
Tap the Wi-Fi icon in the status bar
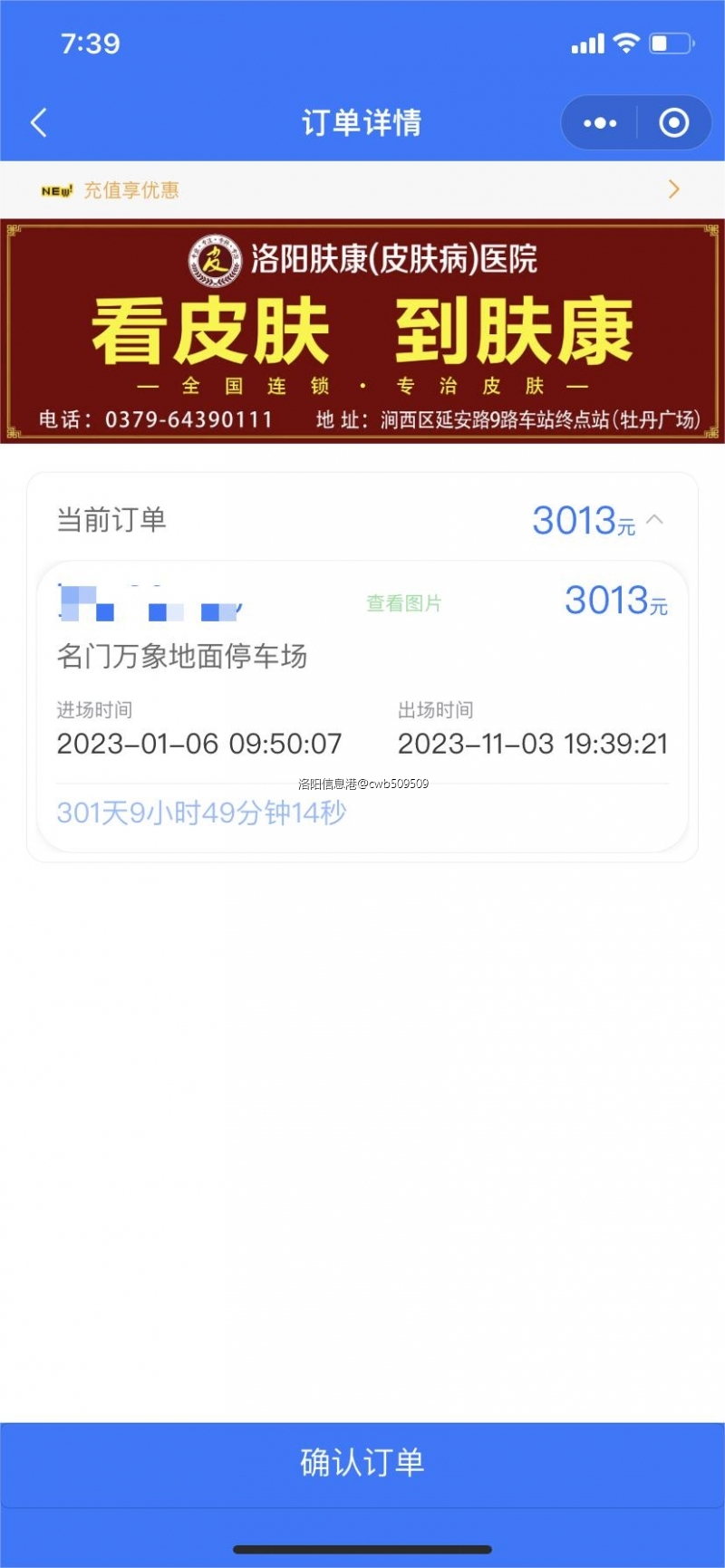[625, 42]
